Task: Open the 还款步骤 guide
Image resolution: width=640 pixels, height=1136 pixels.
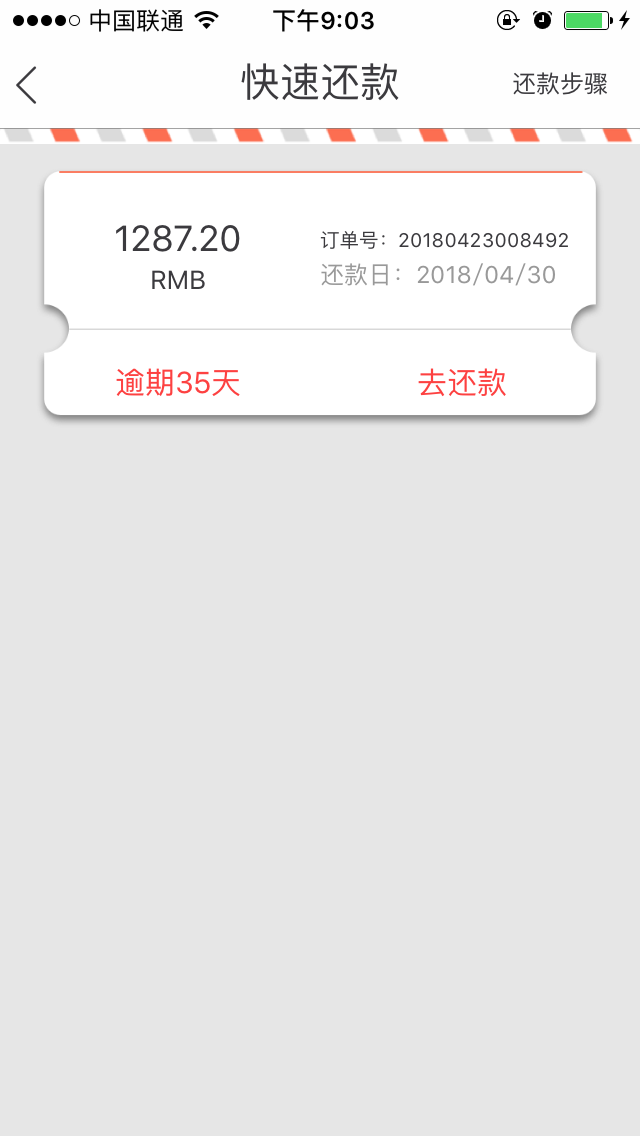Action: (x=560, y=84)
